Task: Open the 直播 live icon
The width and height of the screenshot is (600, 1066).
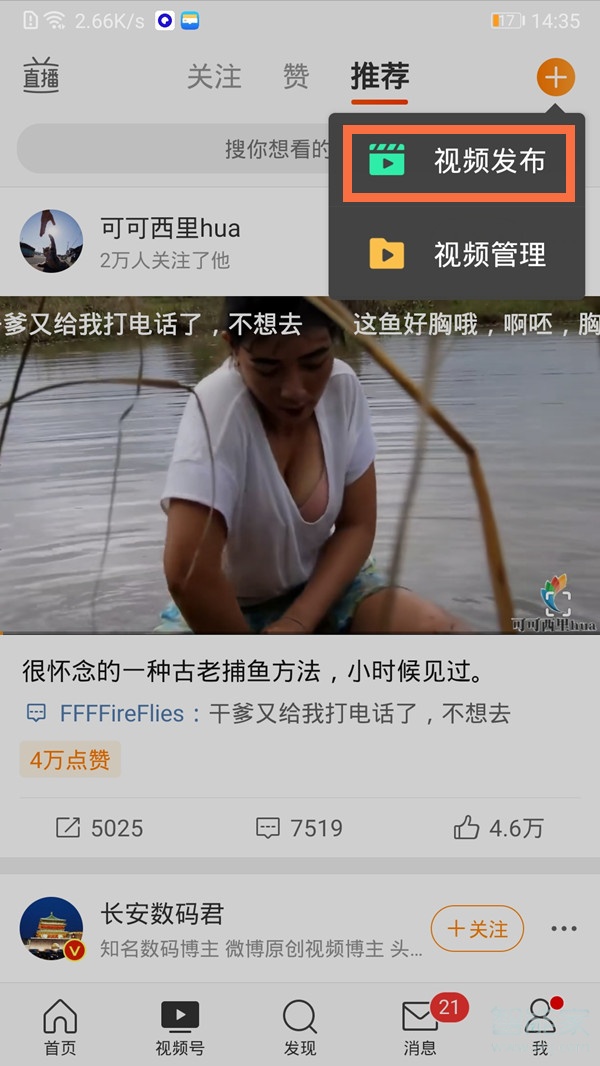Action: (41, 77)
